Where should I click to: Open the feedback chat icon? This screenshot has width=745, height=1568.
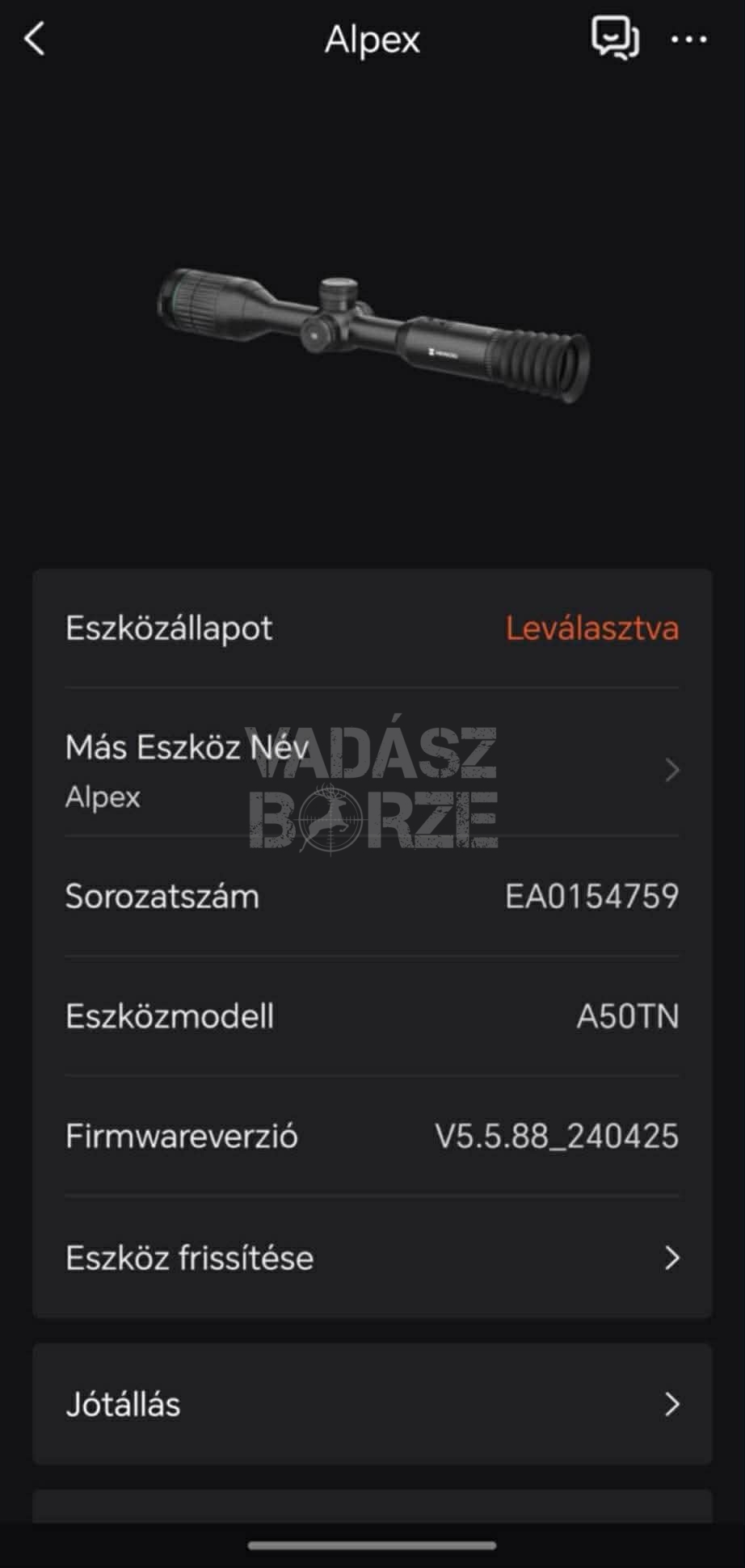(x=615, y=38)
